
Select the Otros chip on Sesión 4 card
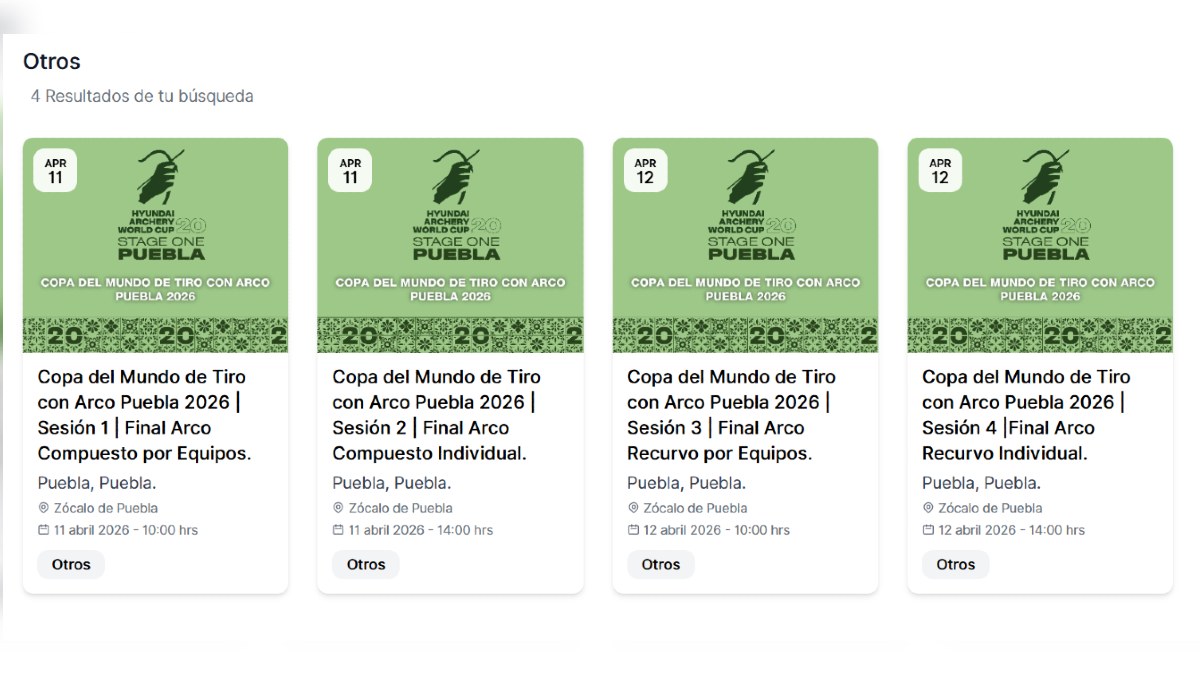coord(956,564)
